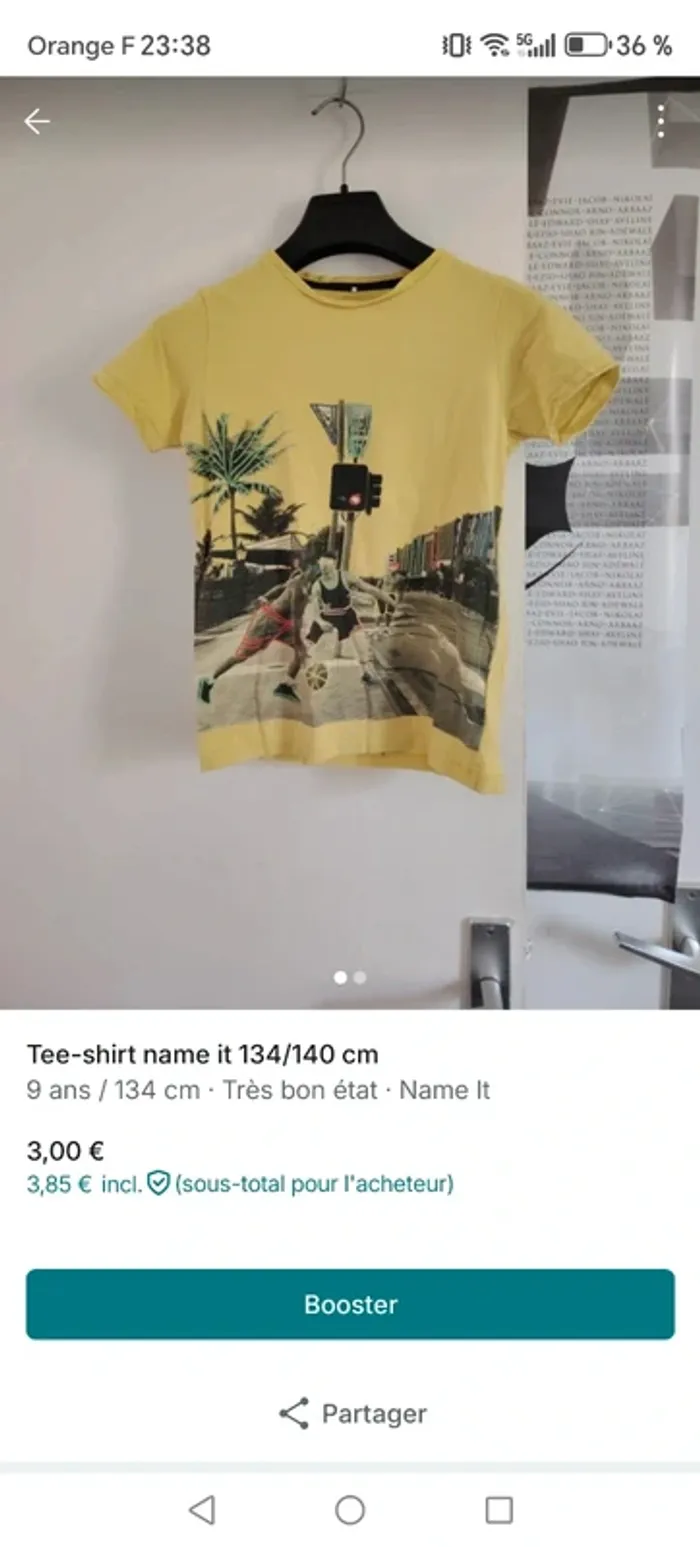Share the listing via Partager
The image size is (700, 1547).
tap(352, 1413)
